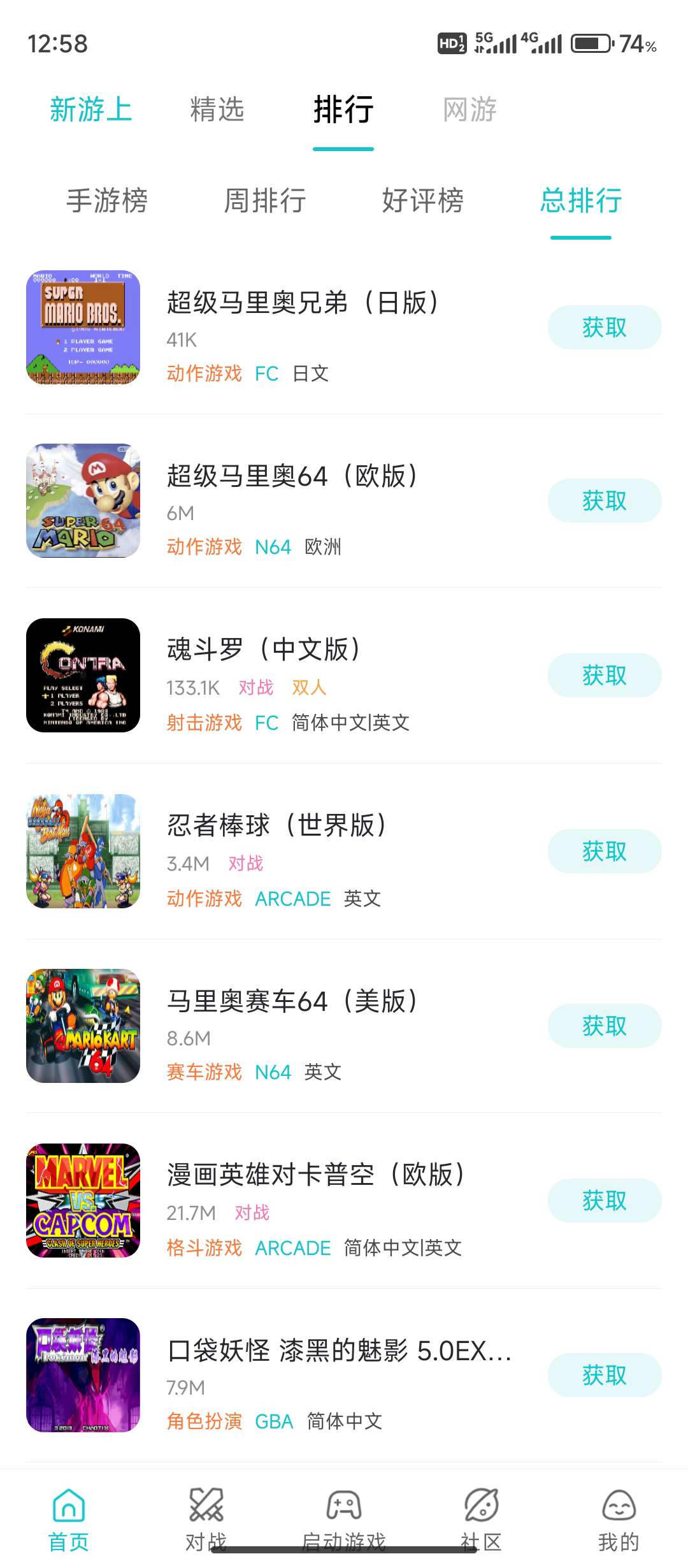Switch to the 新游上 top tab

(91, 109)
